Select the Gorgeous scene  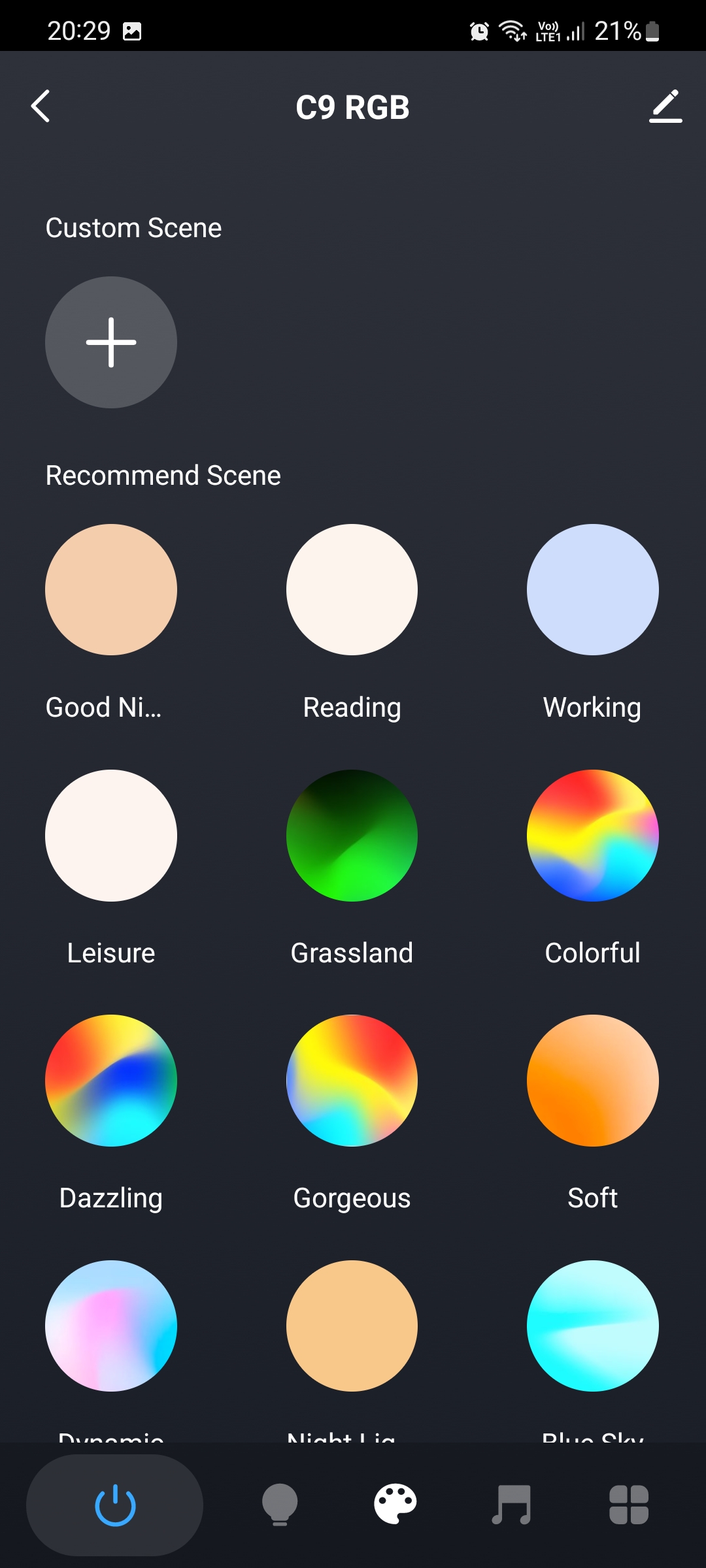(x=352, y=1080)
